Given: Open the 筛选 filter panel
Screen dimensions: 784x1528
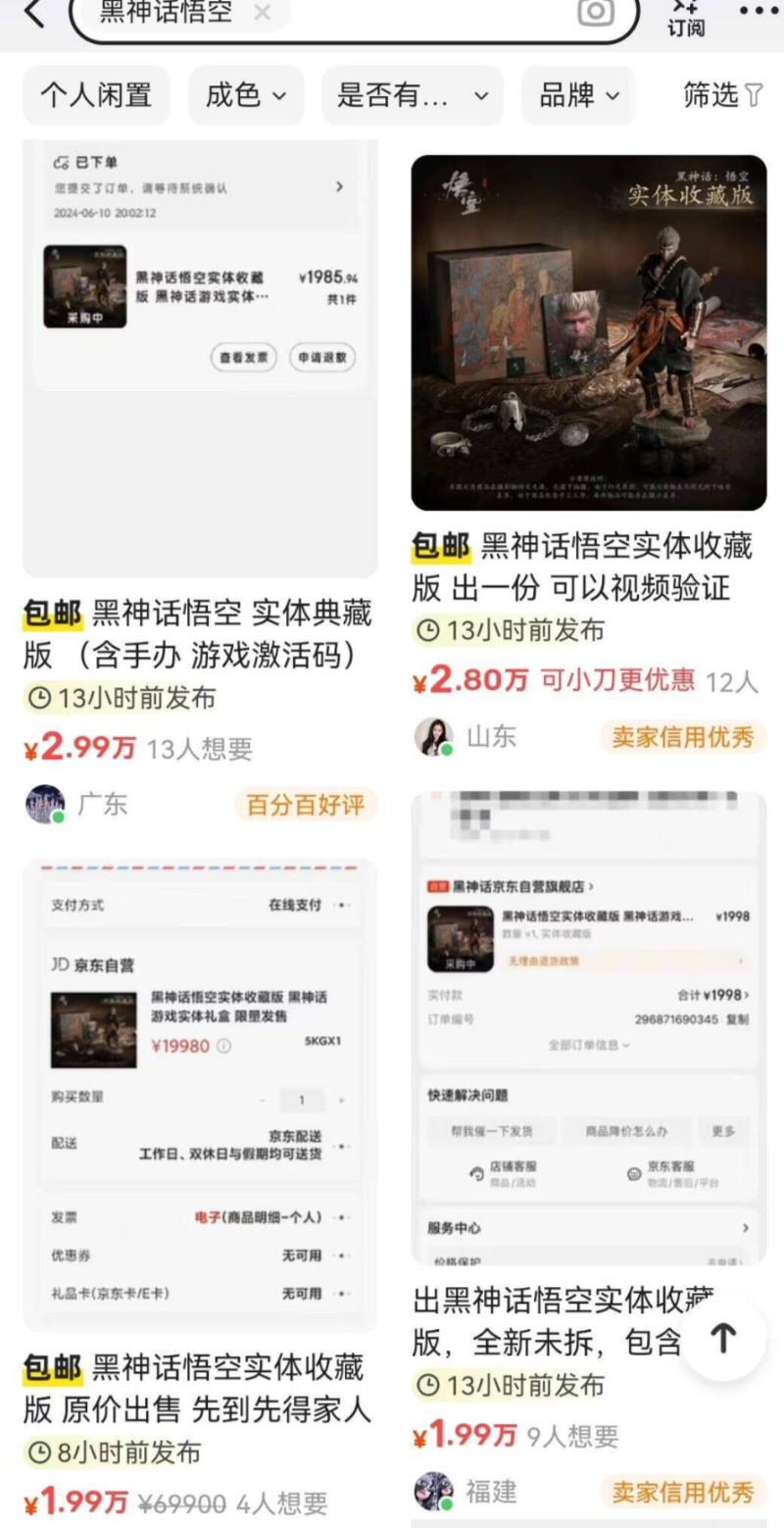Looking at the screenshot, I should (722, 95).
